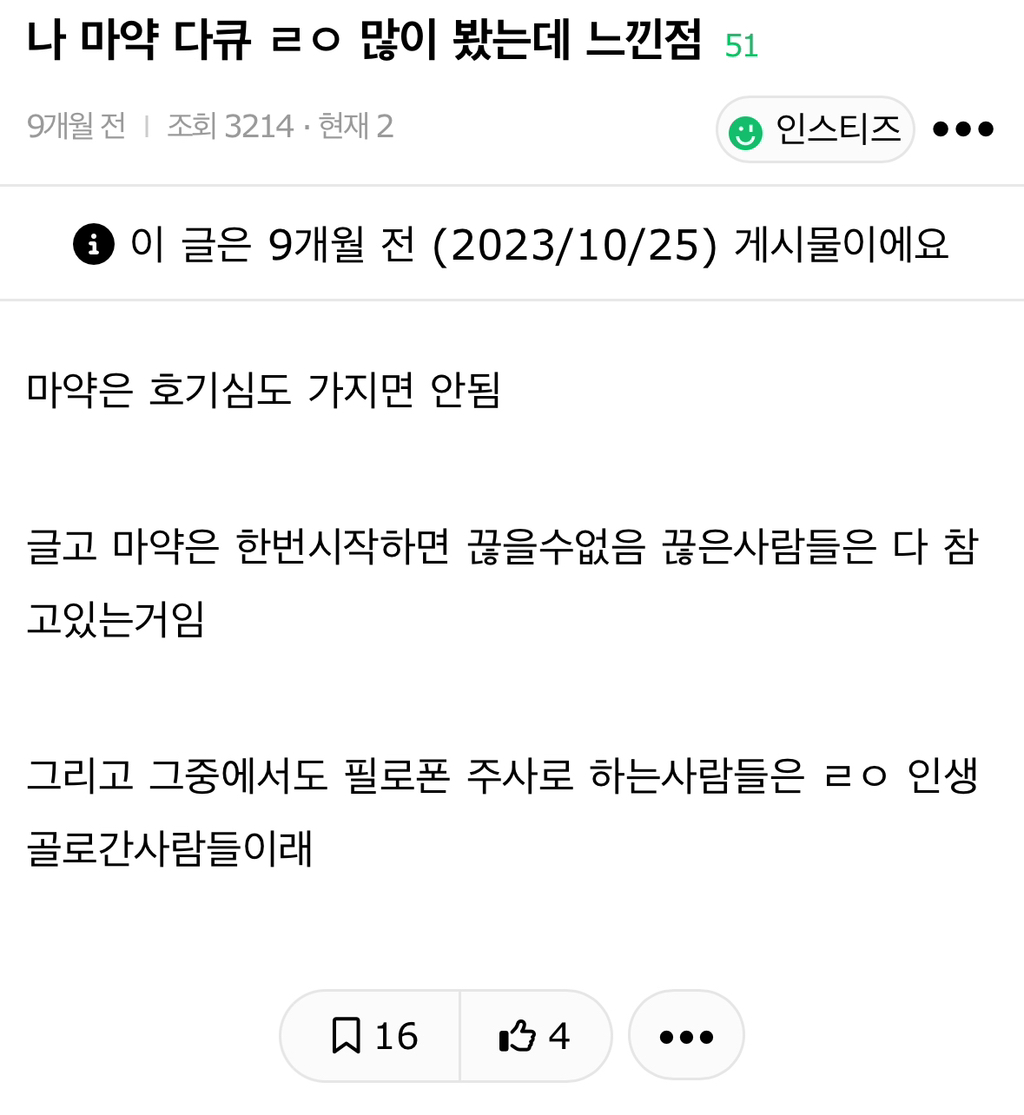Viewport: 1024px width, 1115px height.
Task: Click the info circle icon beside the notice
Action: (92, 245)
